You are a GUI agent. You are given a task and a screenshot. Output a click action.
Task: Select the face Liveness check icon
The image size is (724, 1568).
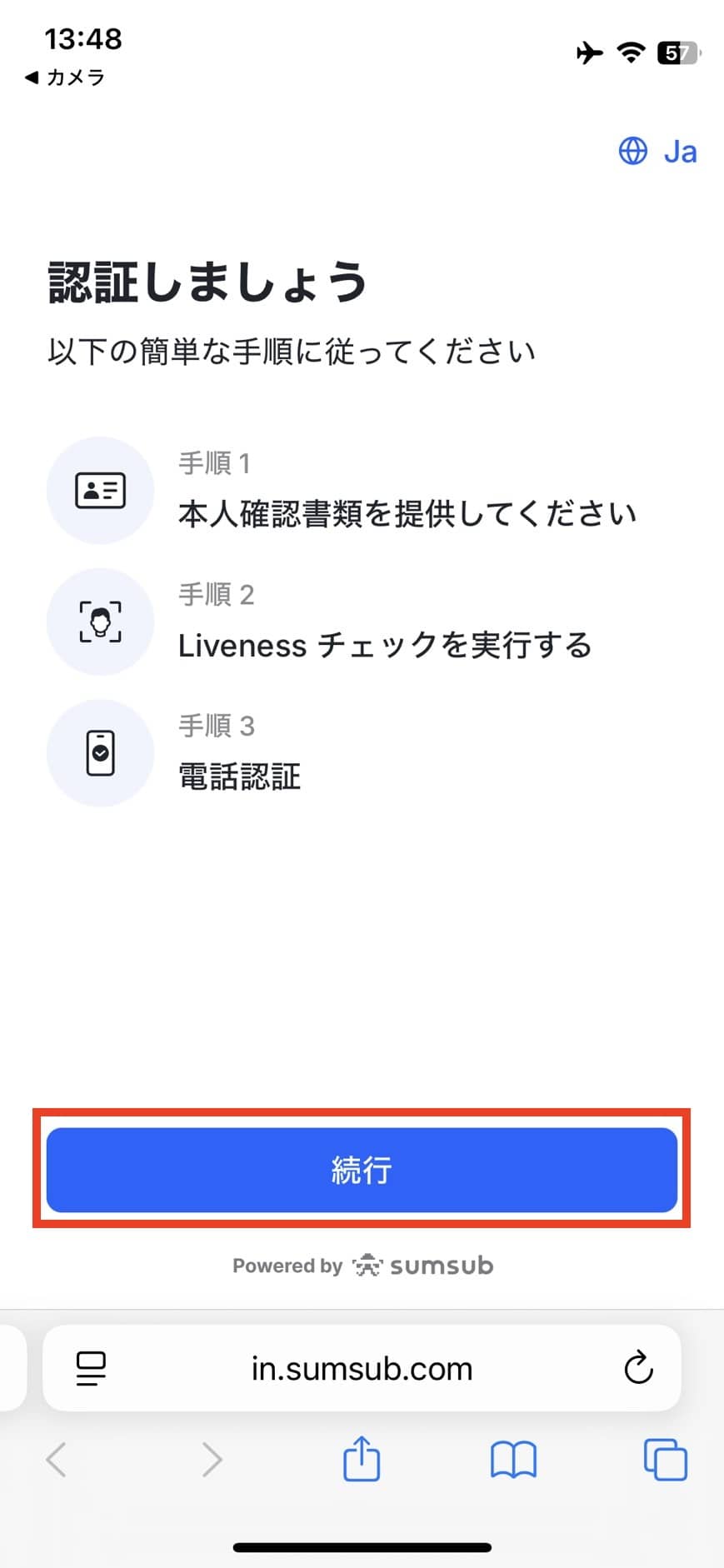tap(100, 622)
